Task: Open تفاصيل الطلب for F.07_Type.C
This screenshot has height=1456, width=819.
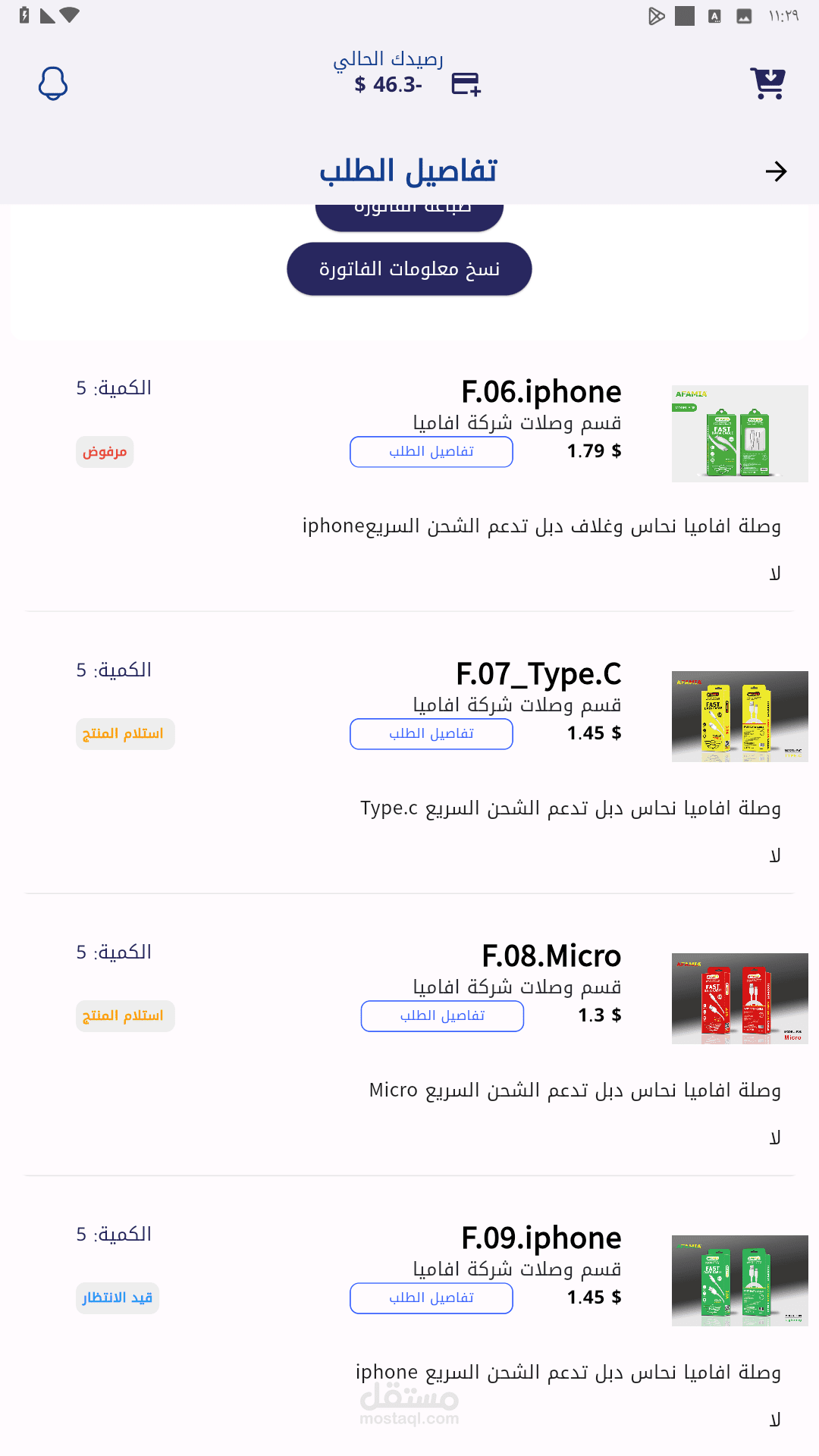Action: click(431, 734)
